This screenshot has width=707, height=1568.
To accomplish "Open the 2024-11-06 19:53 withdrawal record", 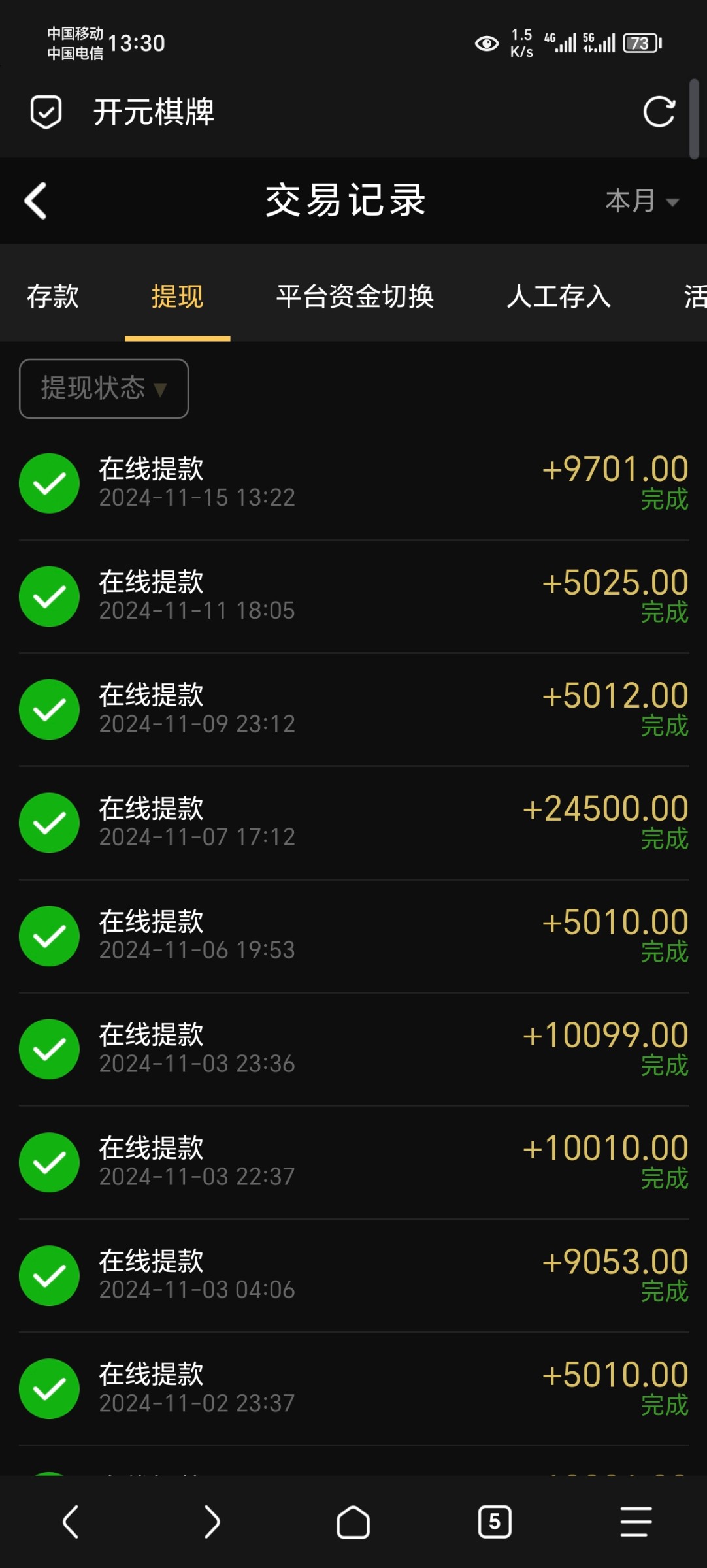I will pyautogui.click(x=354, y=936).
